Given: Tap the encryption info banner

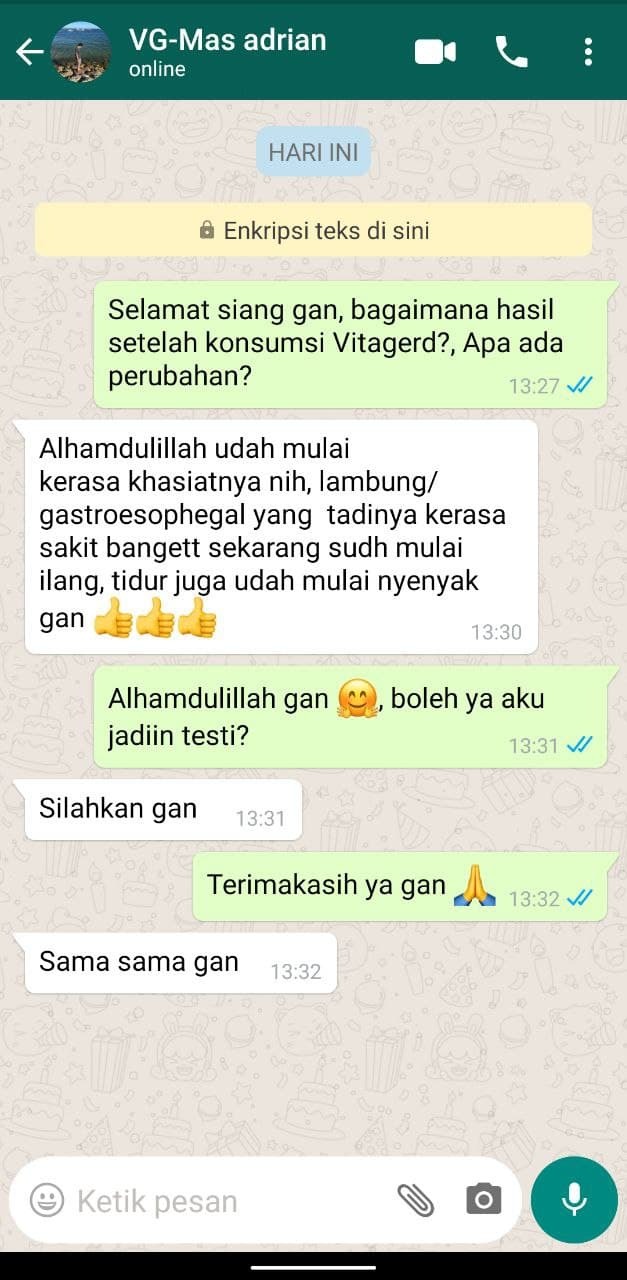Looking at the screenshot, I should pyautogui.click(x=313, y=231).
